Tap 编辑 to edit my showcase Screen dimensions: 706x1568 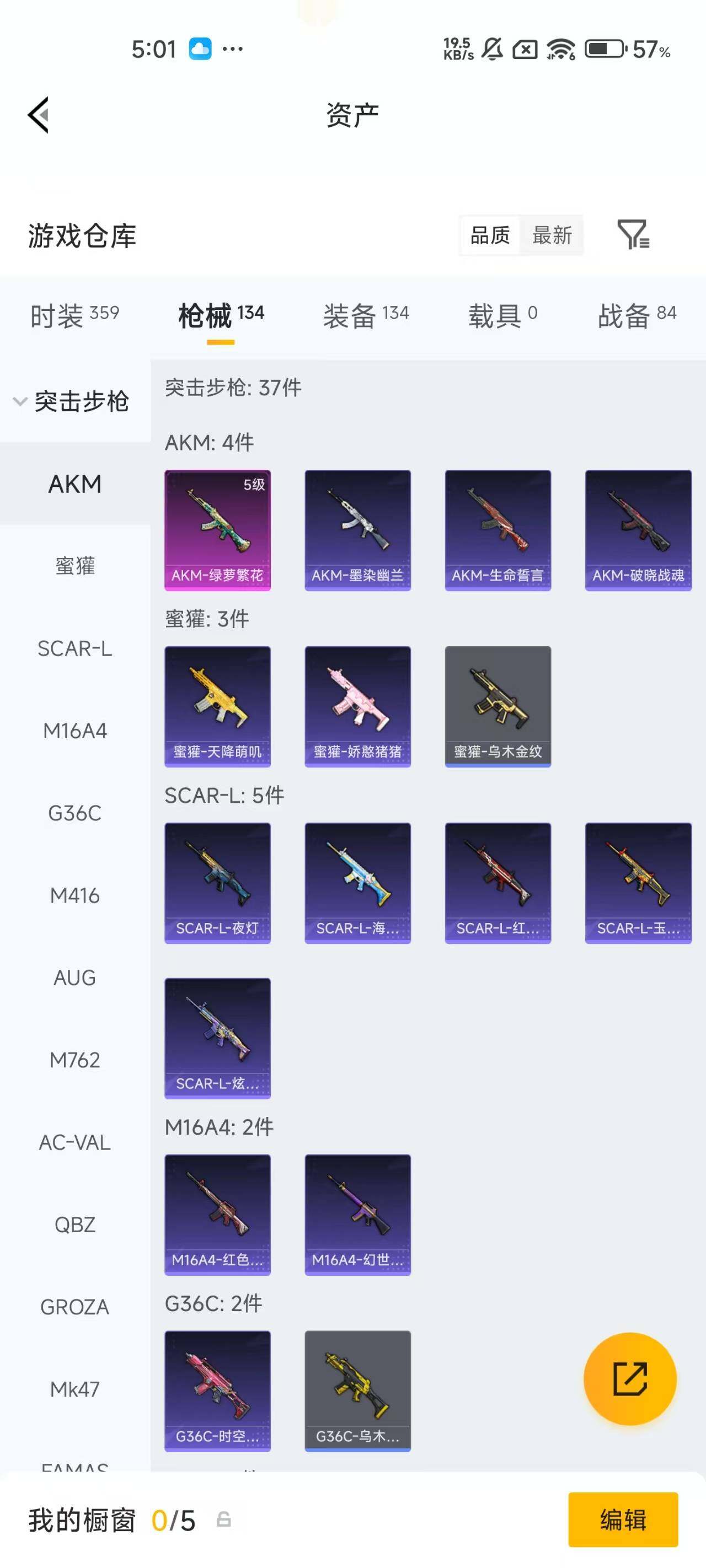623,1519
